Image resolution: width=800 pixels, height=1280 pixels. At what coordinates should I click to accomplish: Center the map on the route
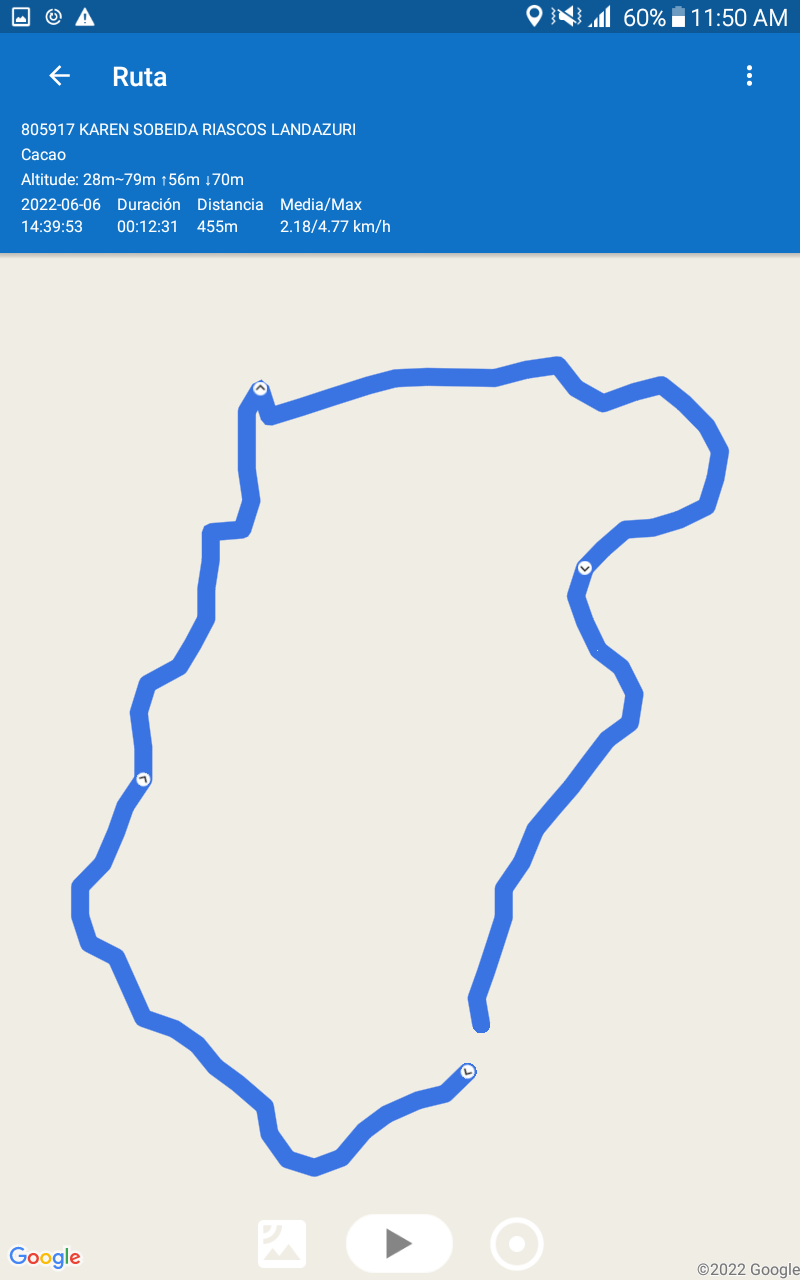point(517,1244)
